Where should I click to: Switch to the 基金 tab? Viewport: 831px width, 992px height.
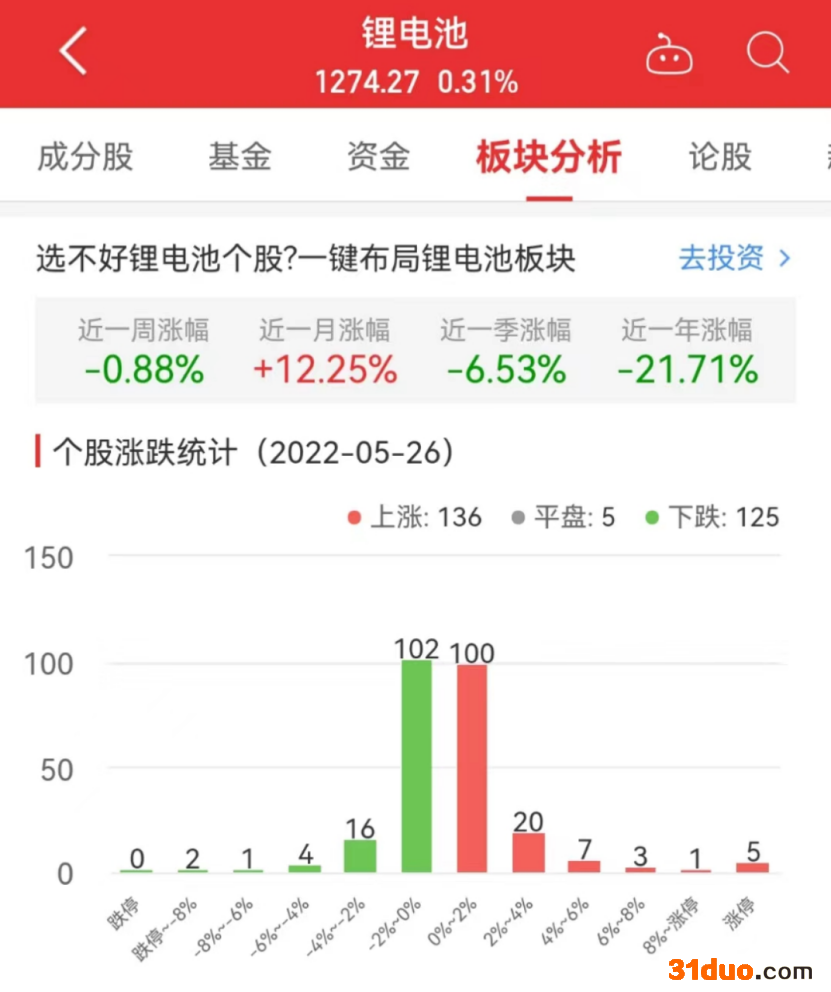(240, 157)
